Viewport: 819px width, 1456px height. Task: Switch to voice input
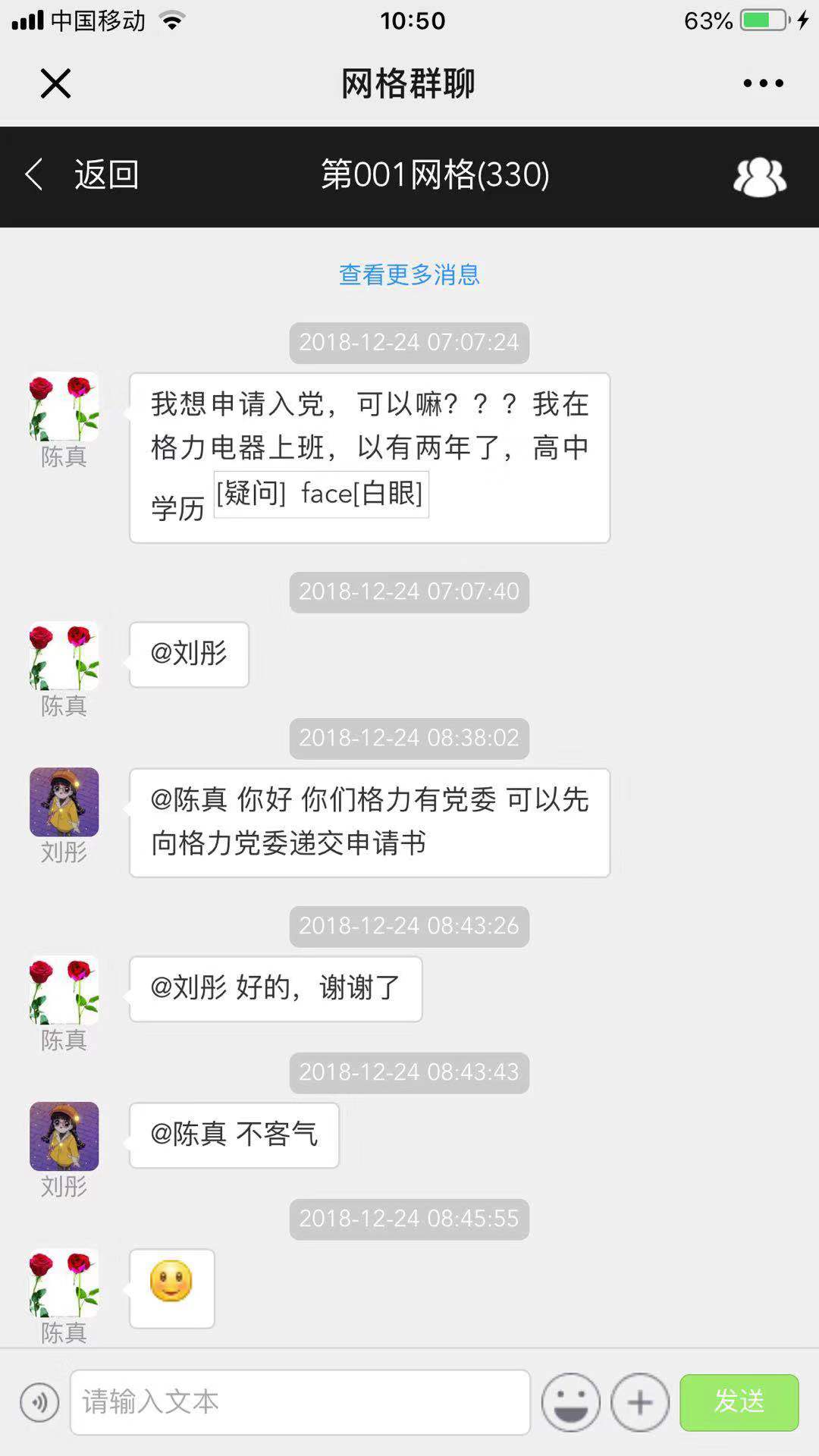point(39,1402)
